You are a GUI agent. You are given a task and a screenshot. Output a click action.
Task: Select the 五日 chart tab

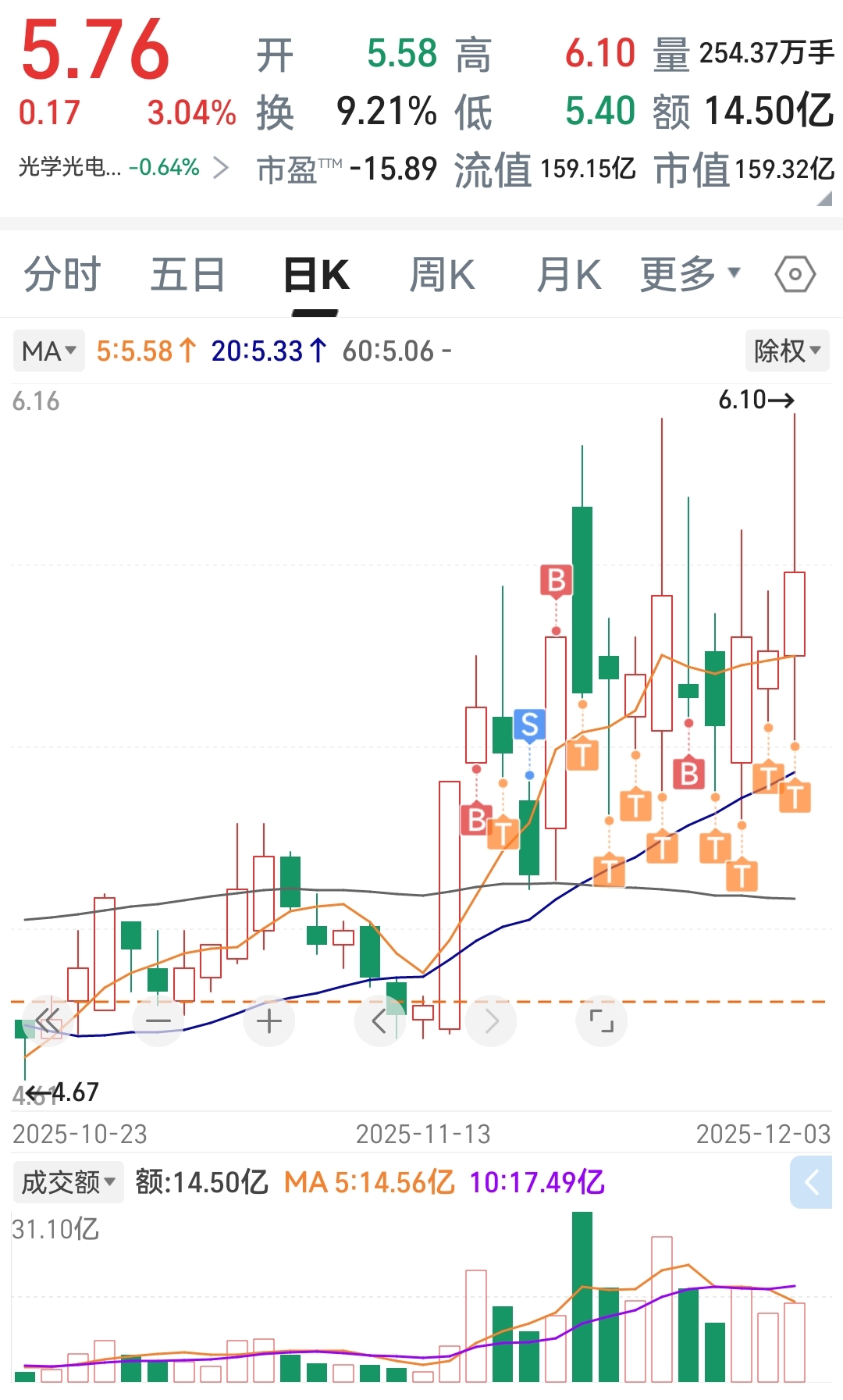tap(187, 275)
